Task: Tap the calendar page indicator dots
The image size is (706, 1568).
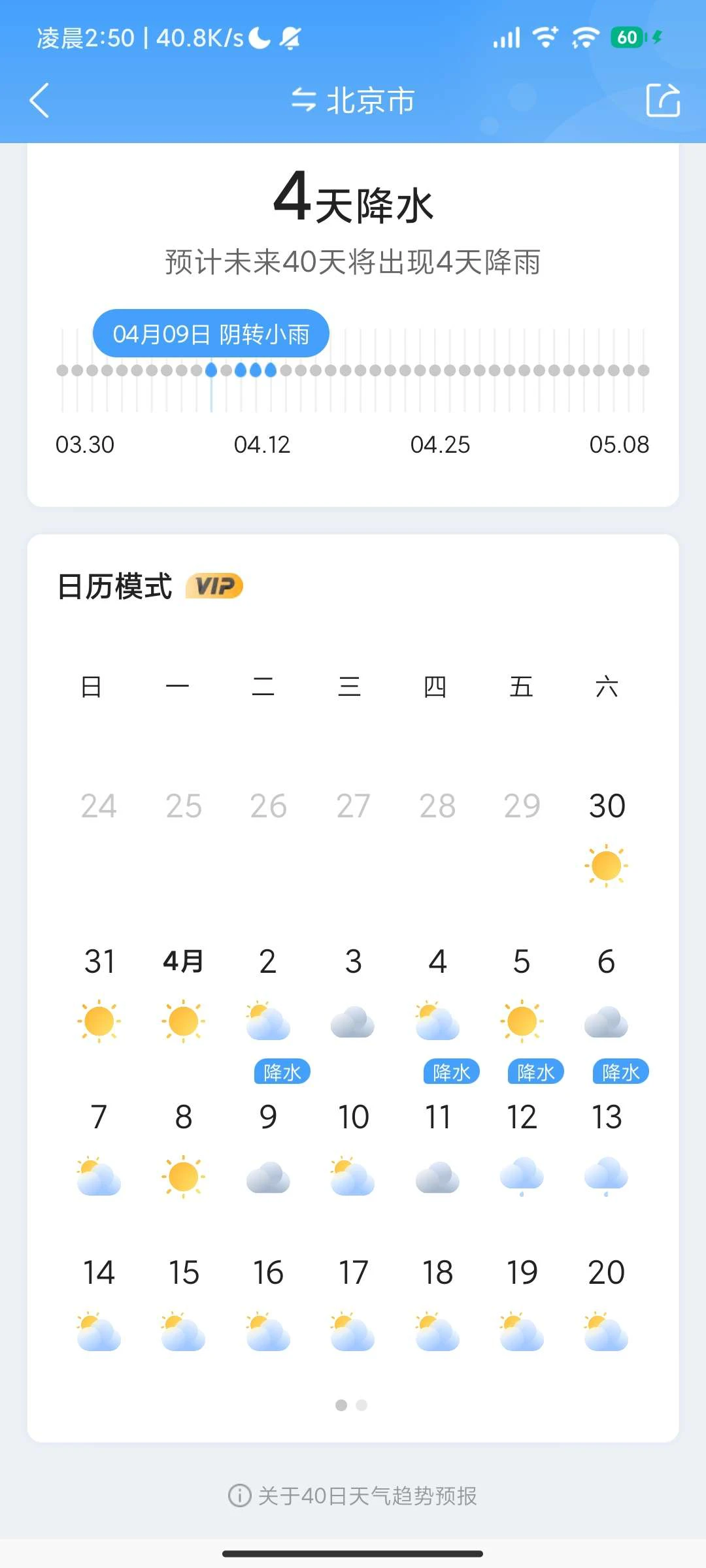Action: [352, 1405]
